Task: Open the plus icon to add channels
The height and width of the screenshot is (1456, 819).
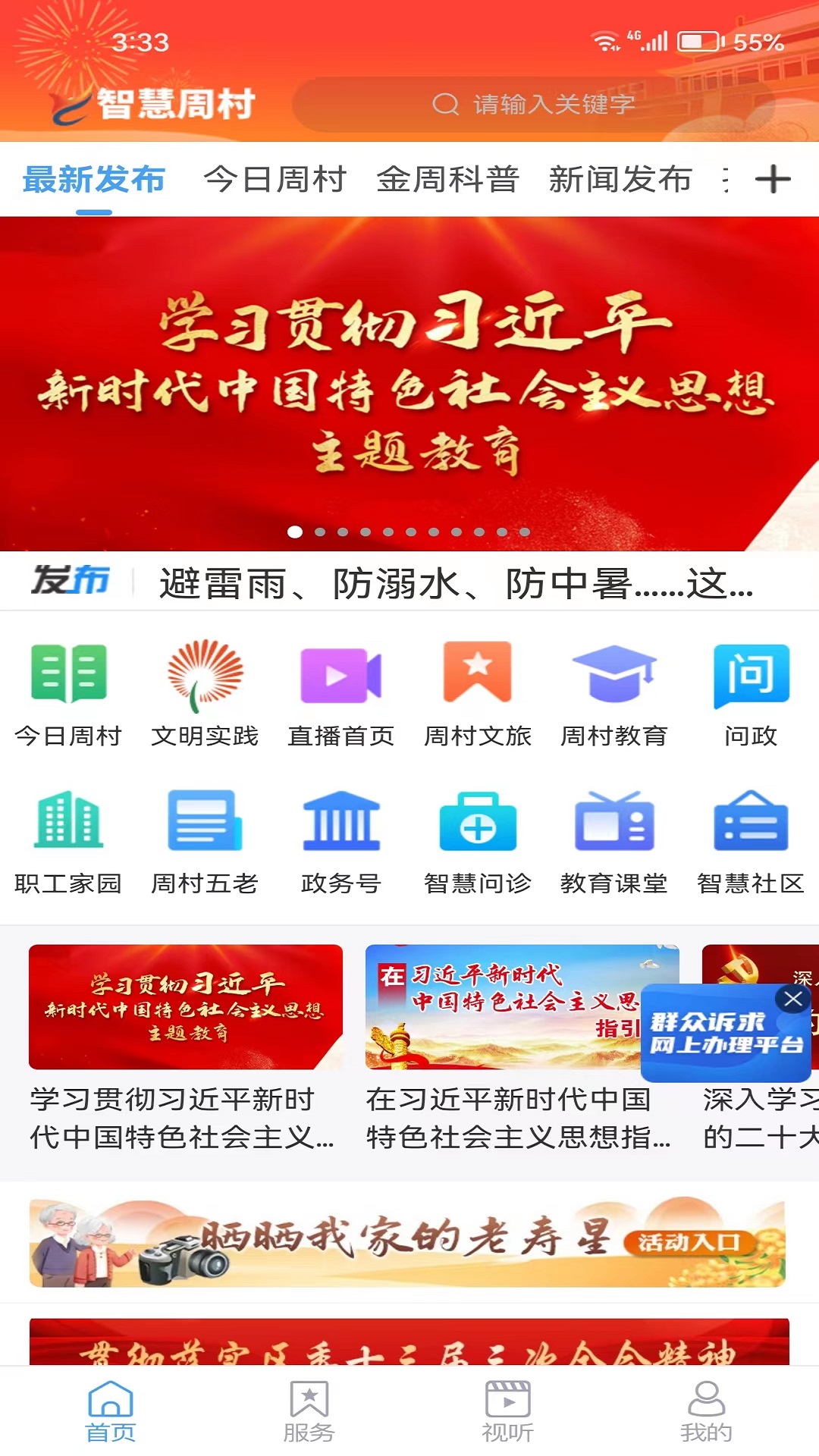Action: pos(773,180)
